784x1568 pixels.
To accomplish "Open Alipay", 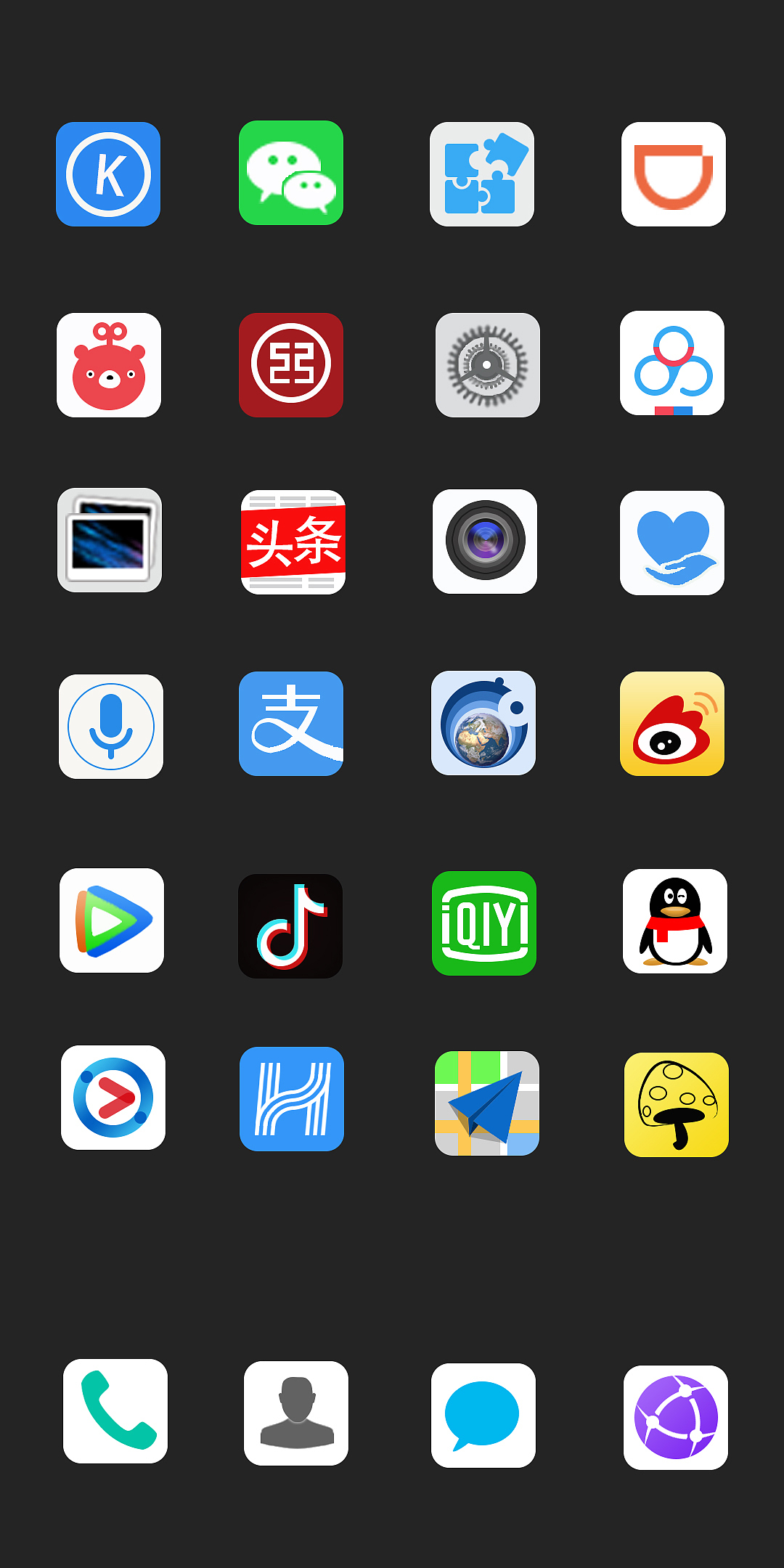I will click(290, 724).
